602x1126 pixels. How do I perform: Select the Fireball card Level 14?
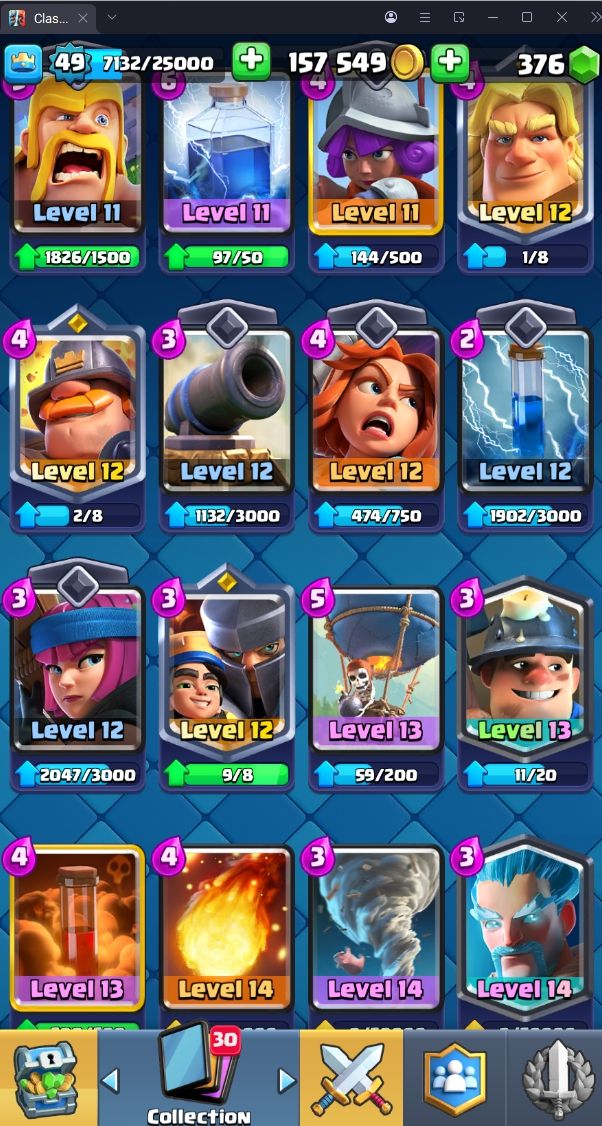click(x=226, y=930)
